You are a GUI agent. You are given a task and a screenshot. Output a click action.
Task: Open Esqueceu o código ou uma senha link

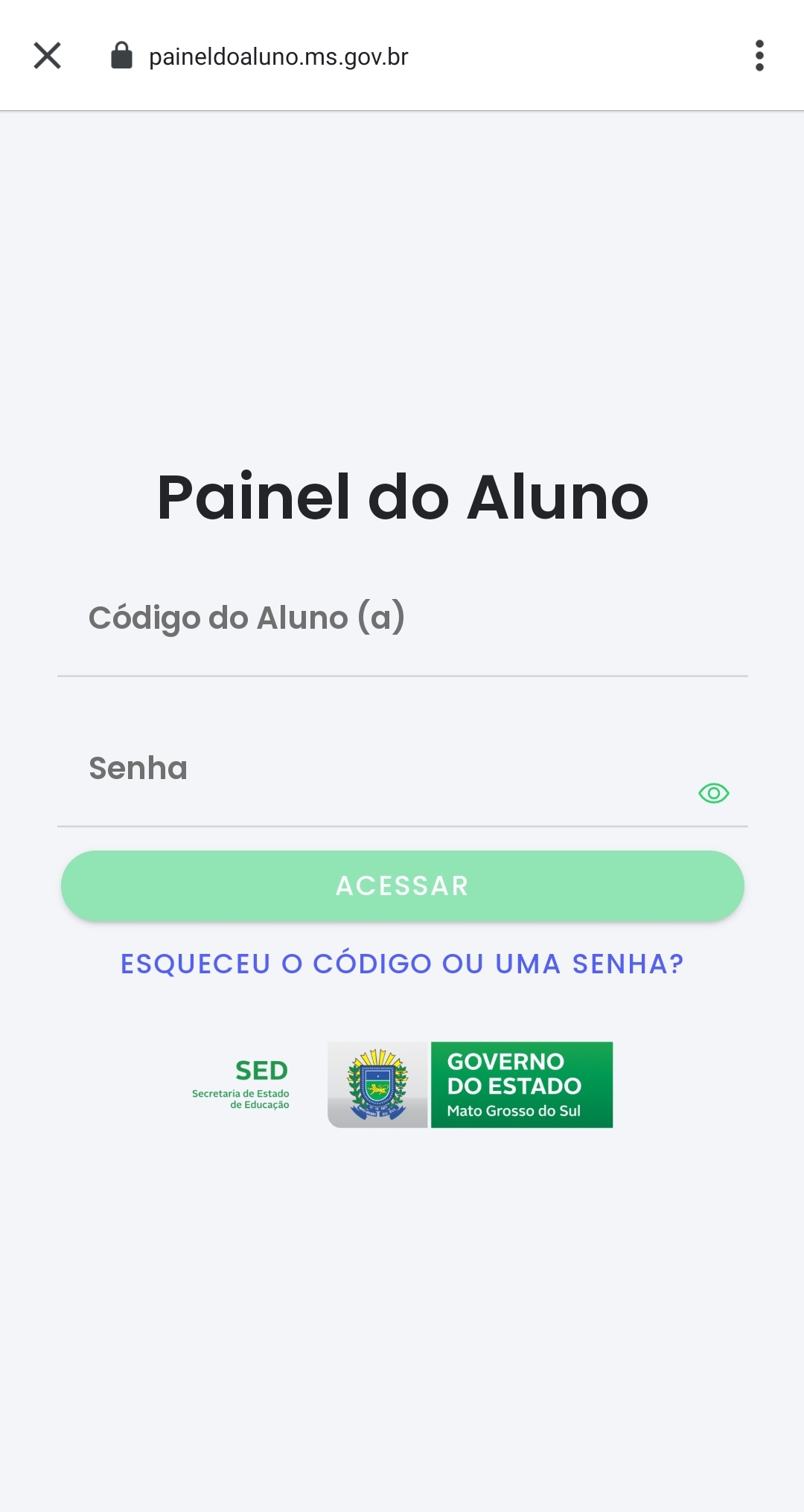(x=402, y=964)
